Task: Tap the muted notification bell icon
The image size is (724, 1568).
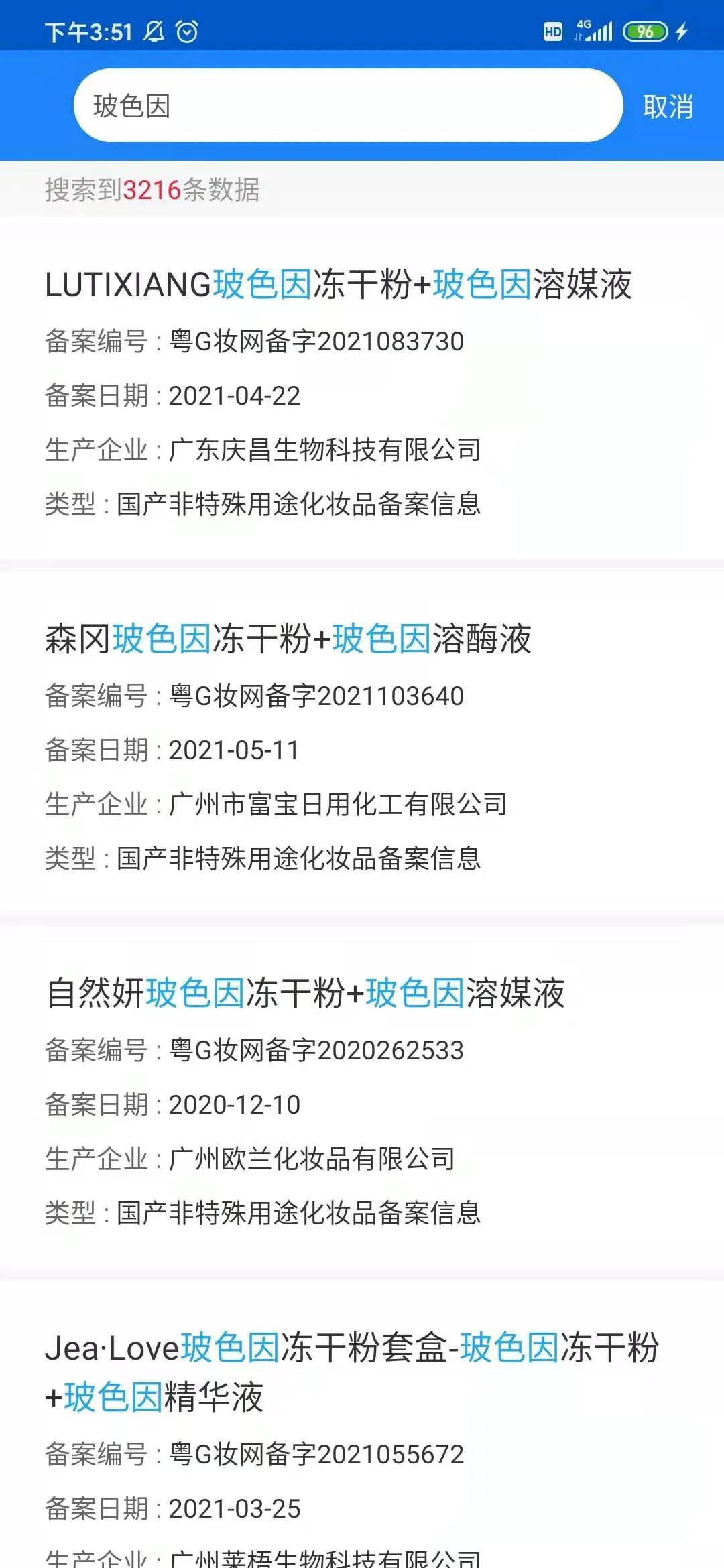Action: pos(156,30)
